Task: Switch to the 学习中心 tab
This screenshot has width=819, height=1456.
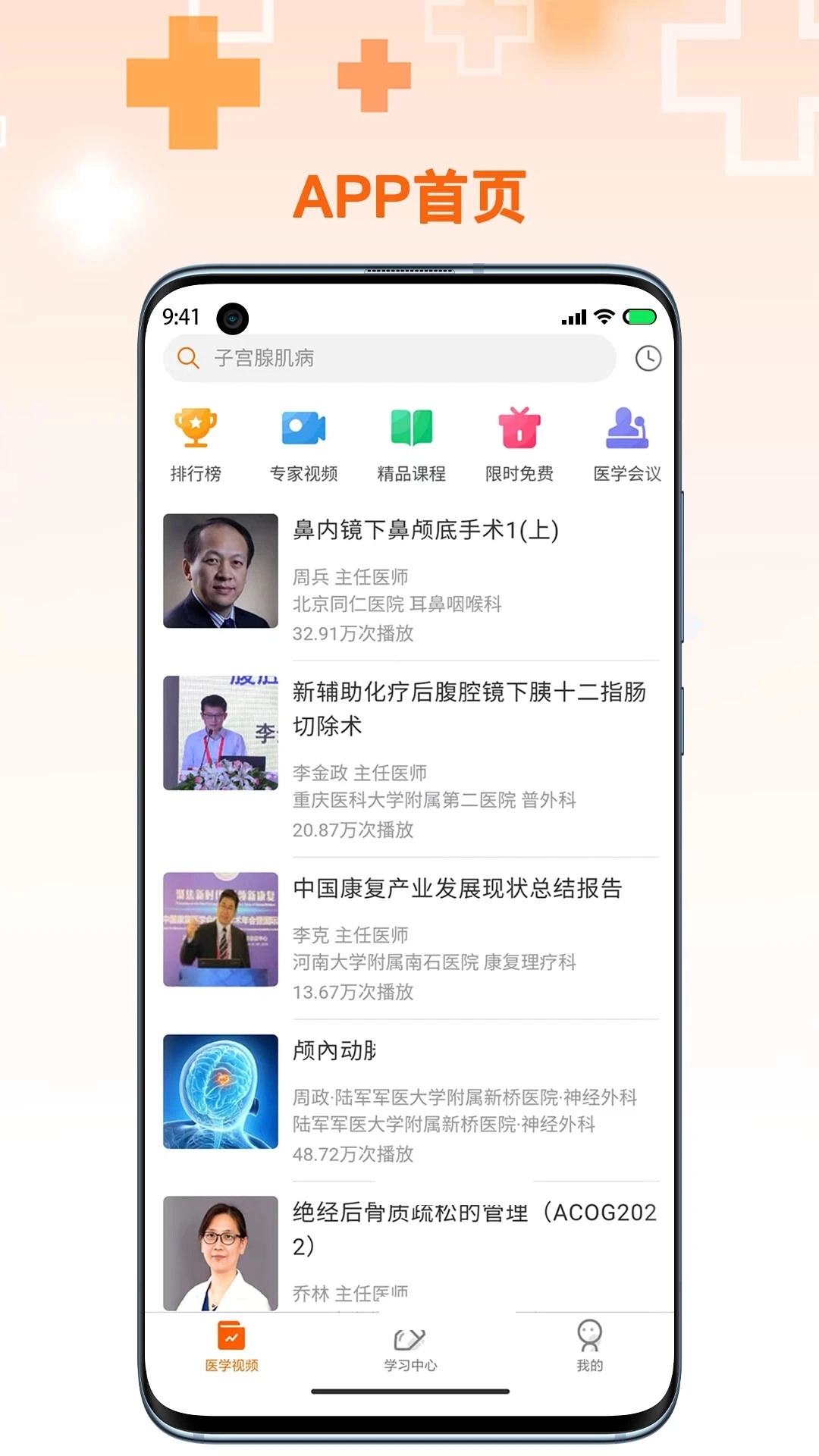Action: tap(409, 1350)
